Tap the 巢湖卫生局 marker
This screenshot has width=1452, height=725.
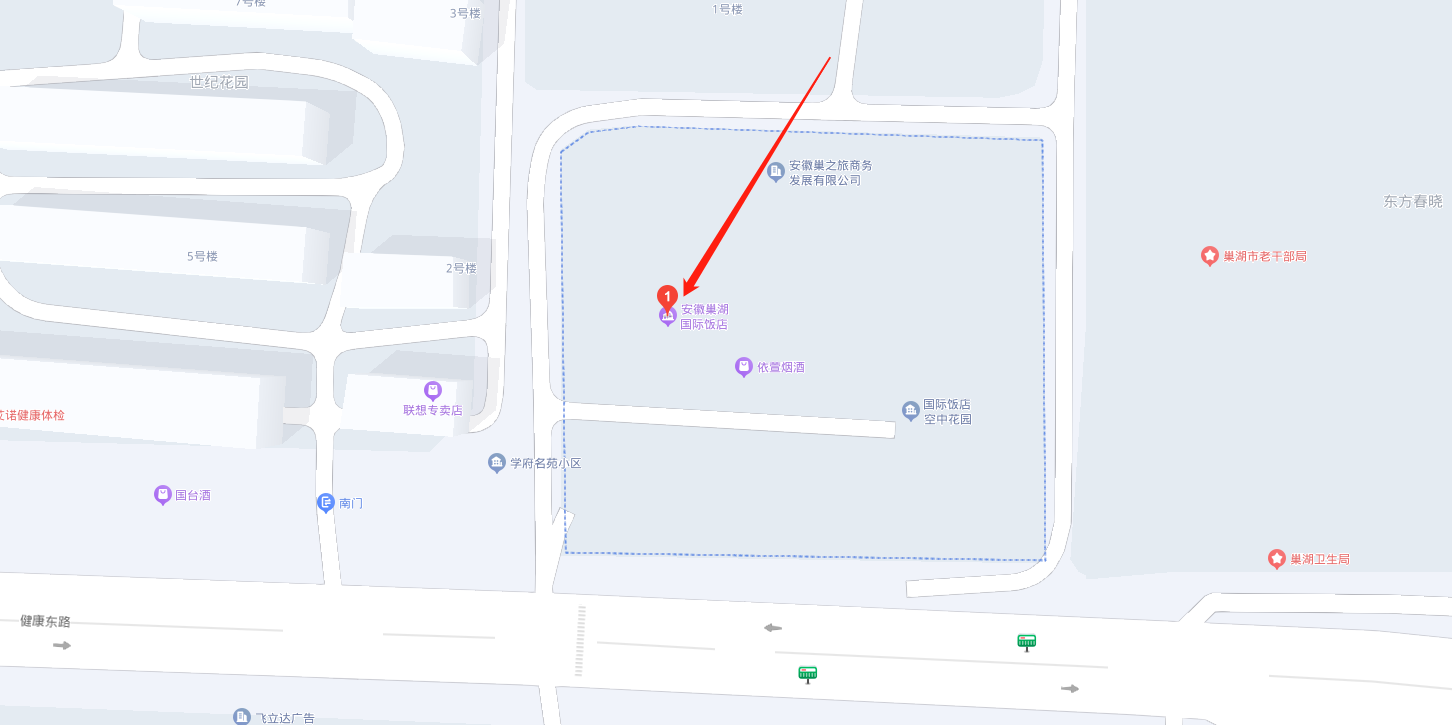(x=1277, y=559)
